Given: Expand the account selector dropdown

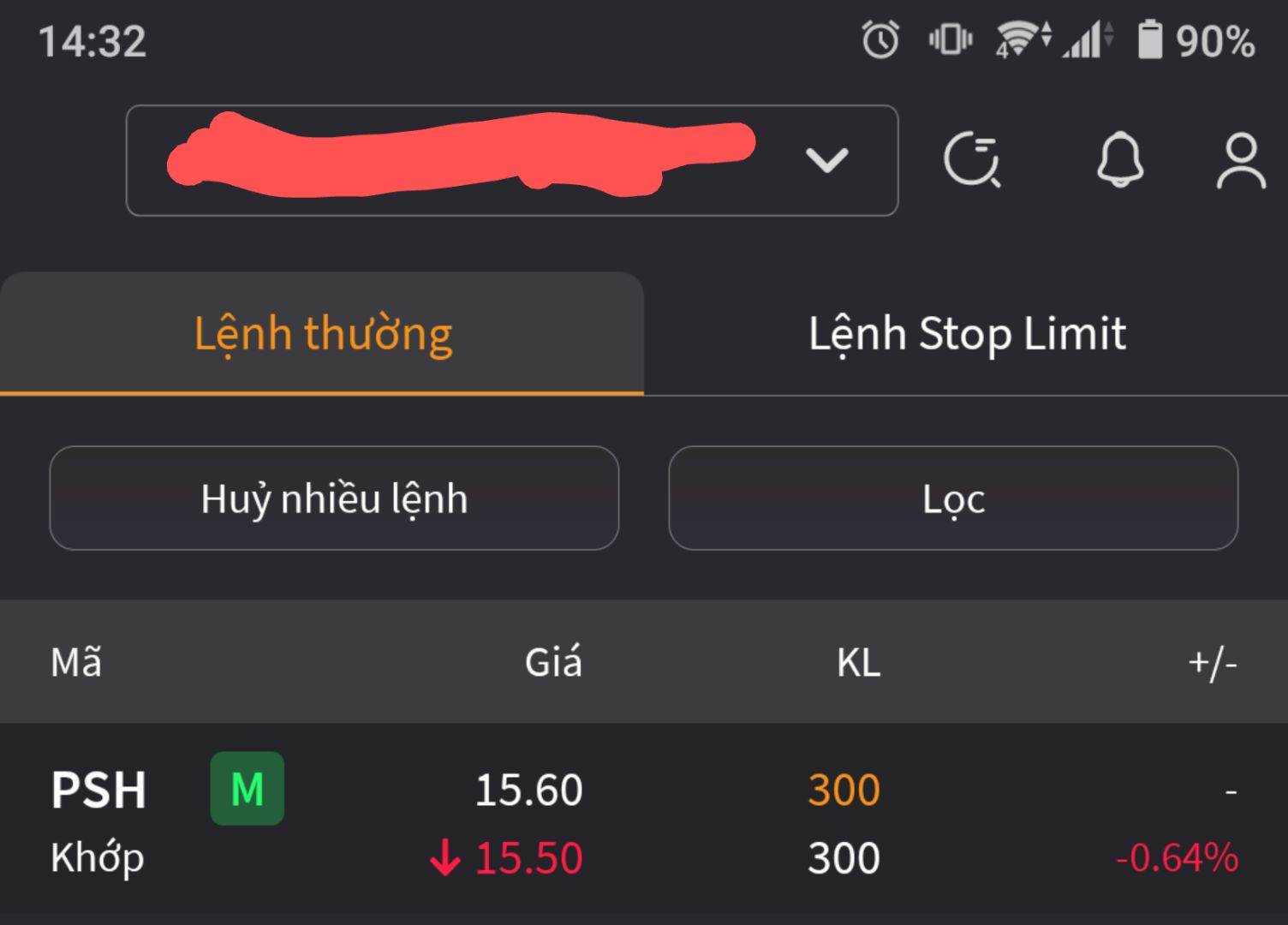Looking at the screenshot, I should 826,160.
